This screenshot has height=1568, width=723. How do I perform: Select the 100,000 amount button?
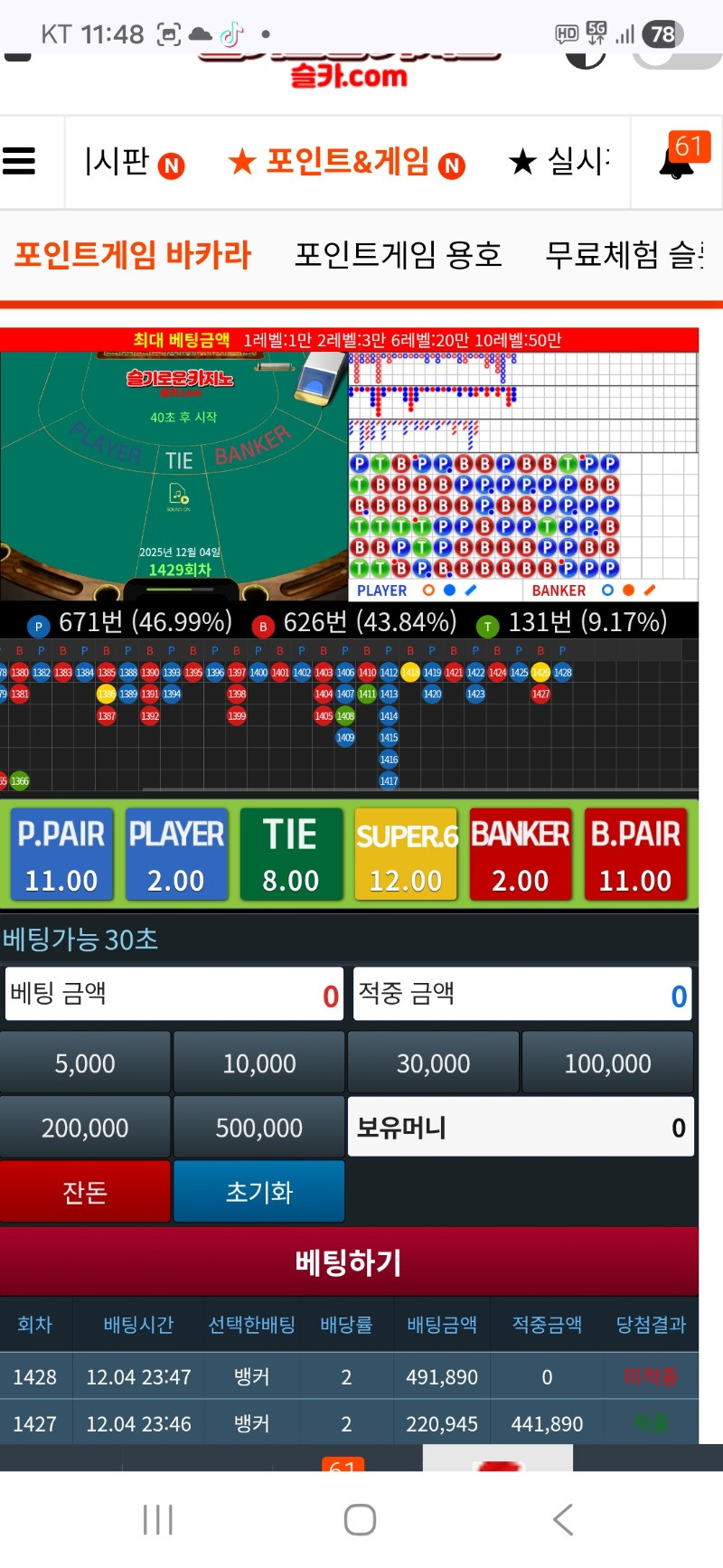(x=607, y=1063)
